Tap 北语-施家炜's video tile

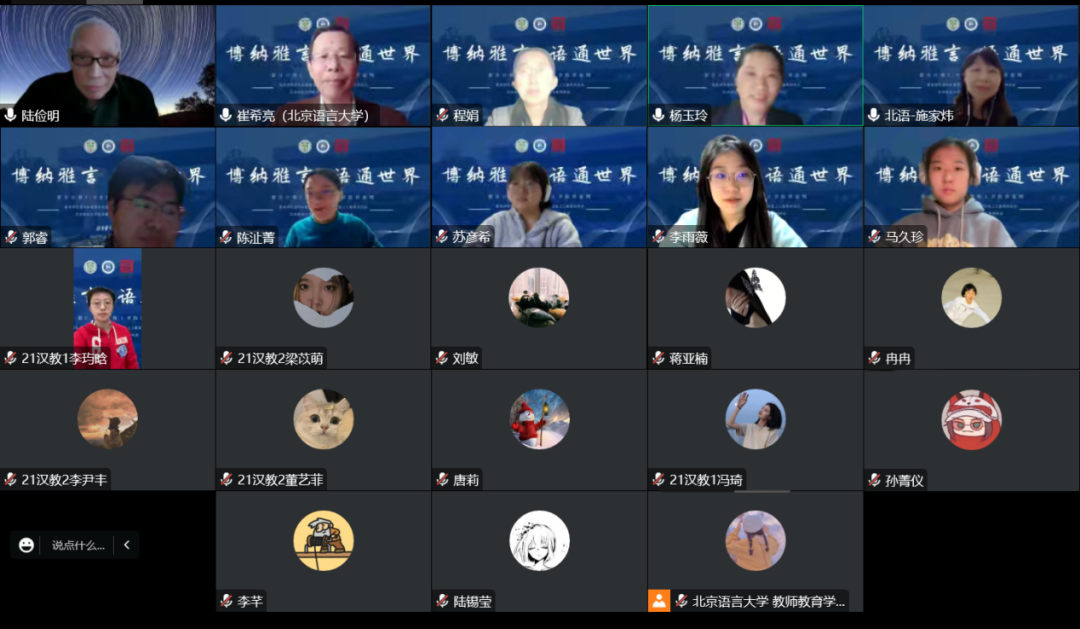pyautogui.click(x=971, y=65)
